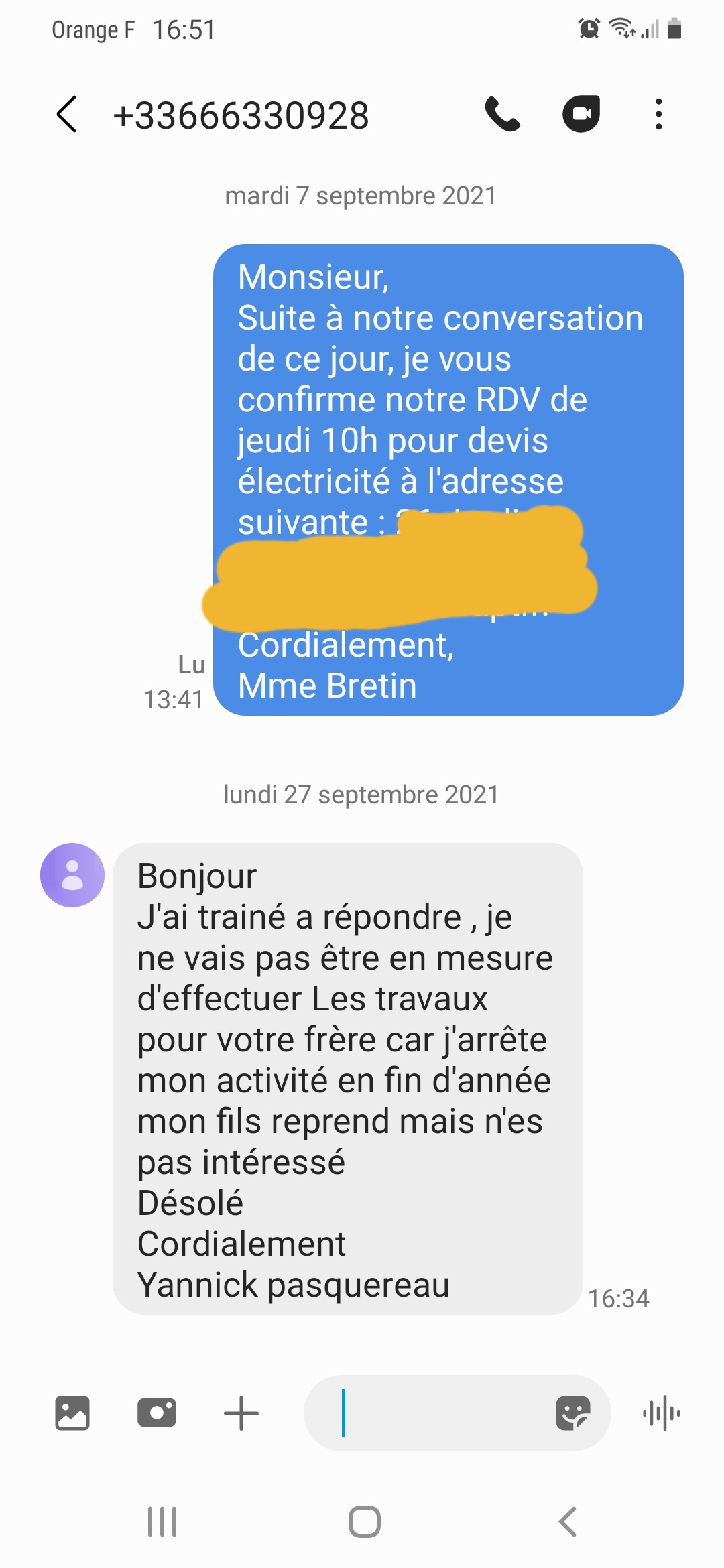Screen dimensions: 724x1568
Task: Record a voice message
Action: (661, 1413)
